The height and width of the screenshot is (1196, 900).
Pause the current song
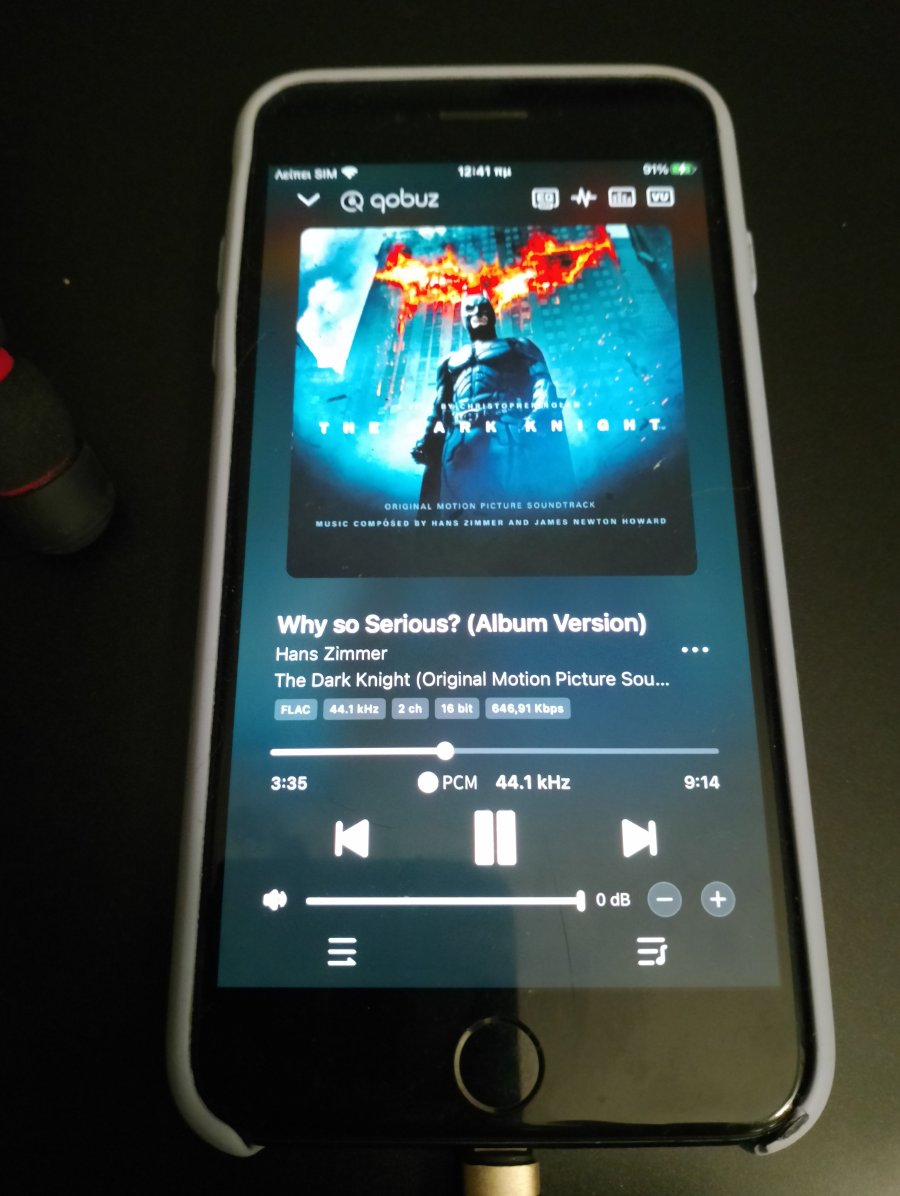[x=495, y=838]
